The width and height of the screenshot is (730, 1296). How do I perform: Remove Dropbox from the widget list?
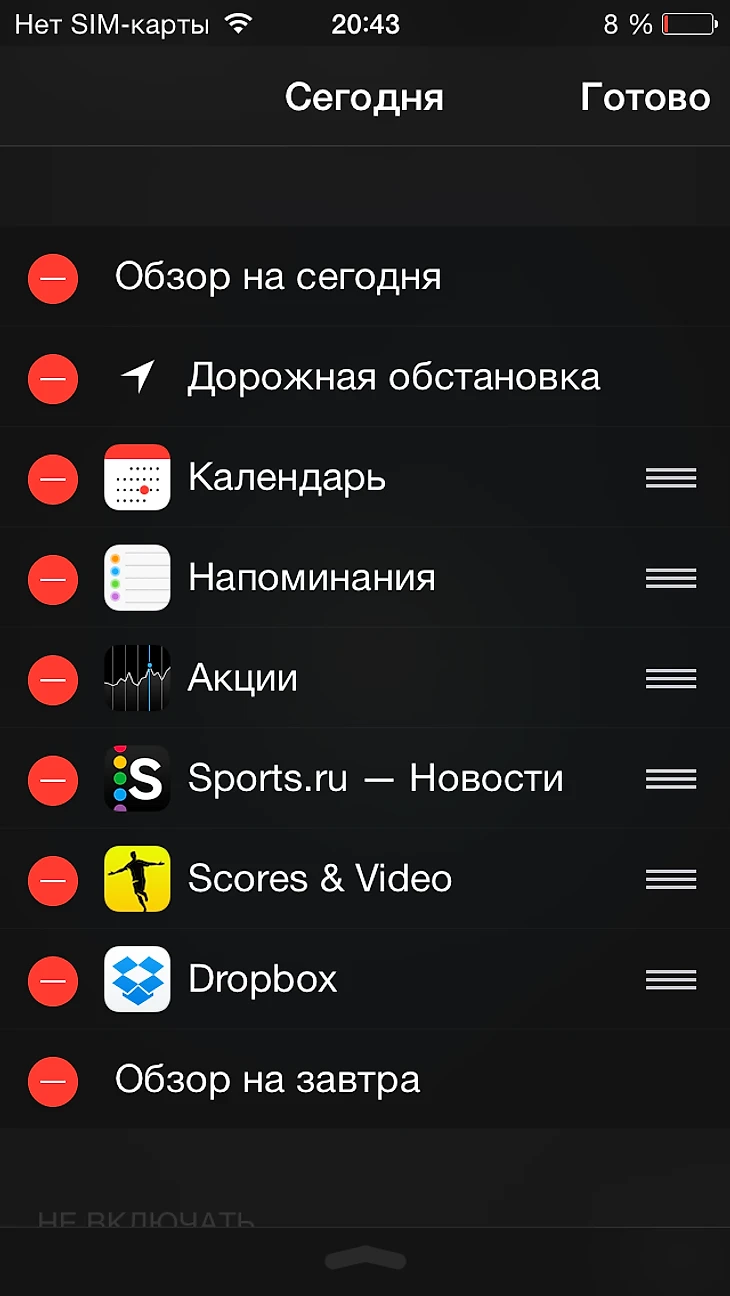point(53,980)
